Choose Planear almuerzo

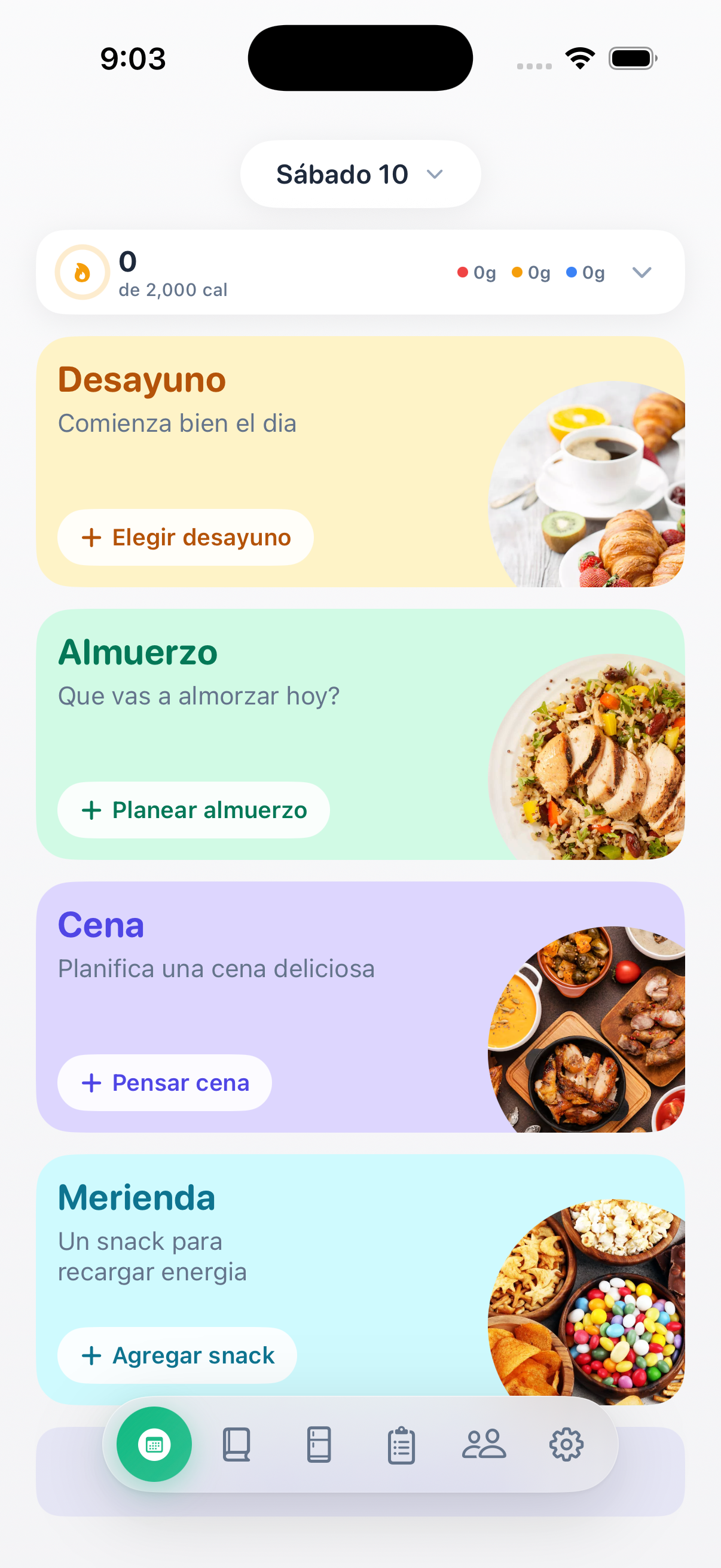click(x=194, y=810)
